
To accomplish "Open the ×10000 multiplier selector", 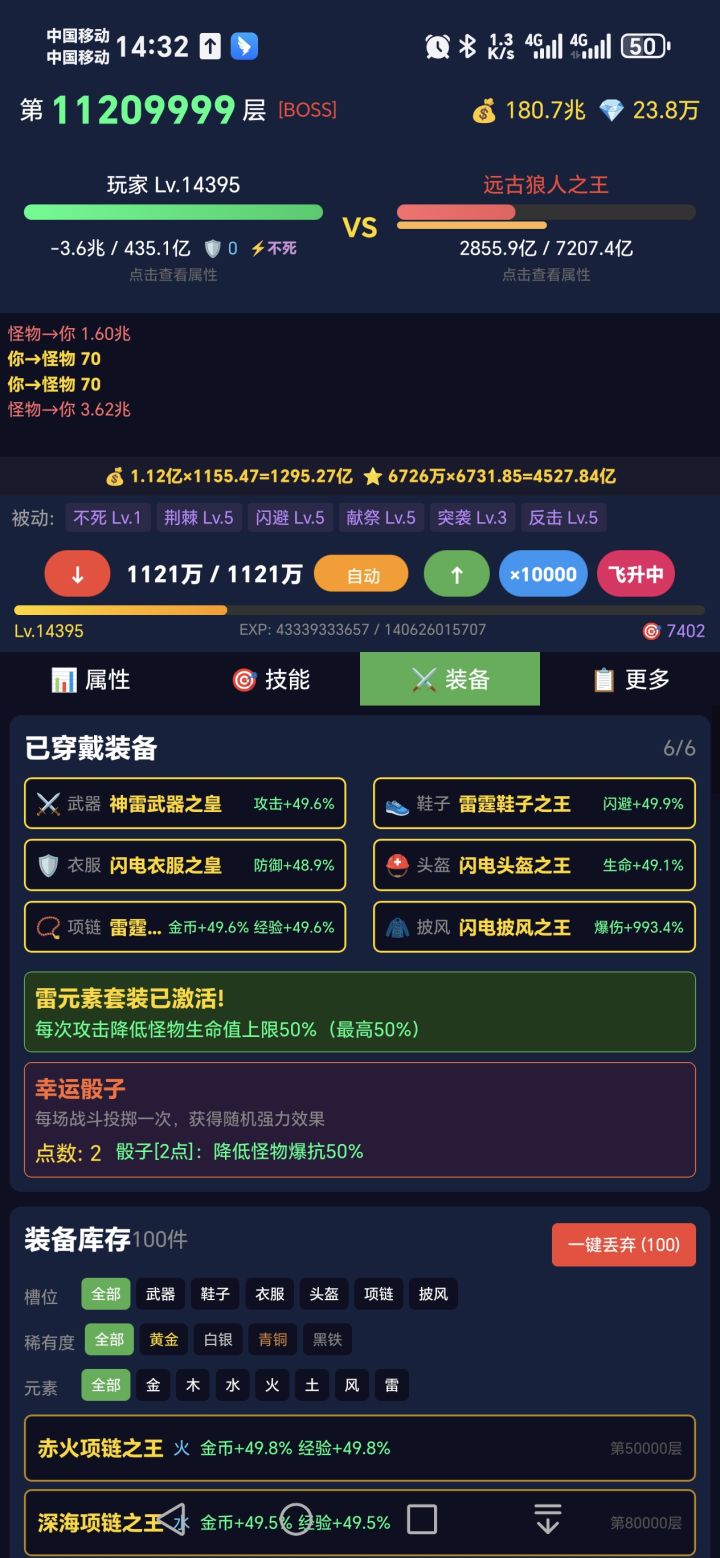I will pyautogui.click(x=542, y=573).
